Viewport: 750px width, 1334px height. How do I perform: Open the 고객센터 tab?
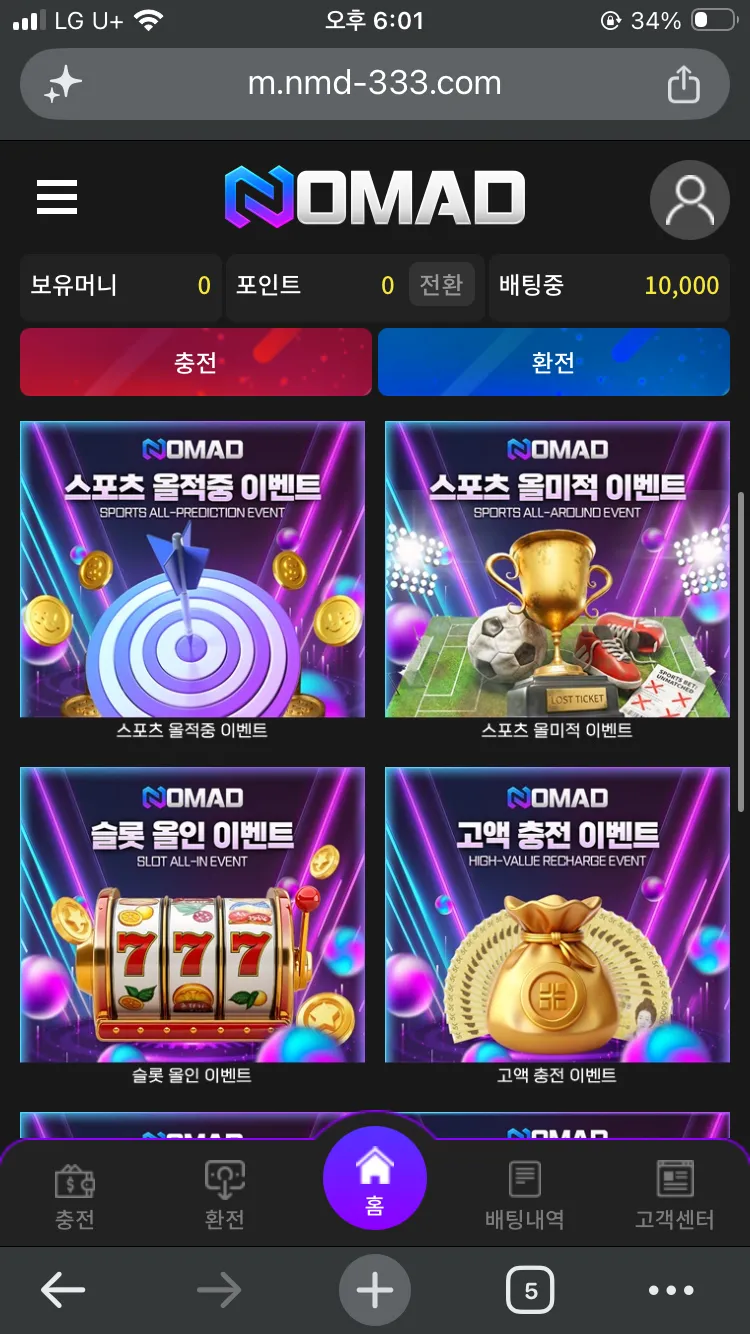(x=675, y=1195)
